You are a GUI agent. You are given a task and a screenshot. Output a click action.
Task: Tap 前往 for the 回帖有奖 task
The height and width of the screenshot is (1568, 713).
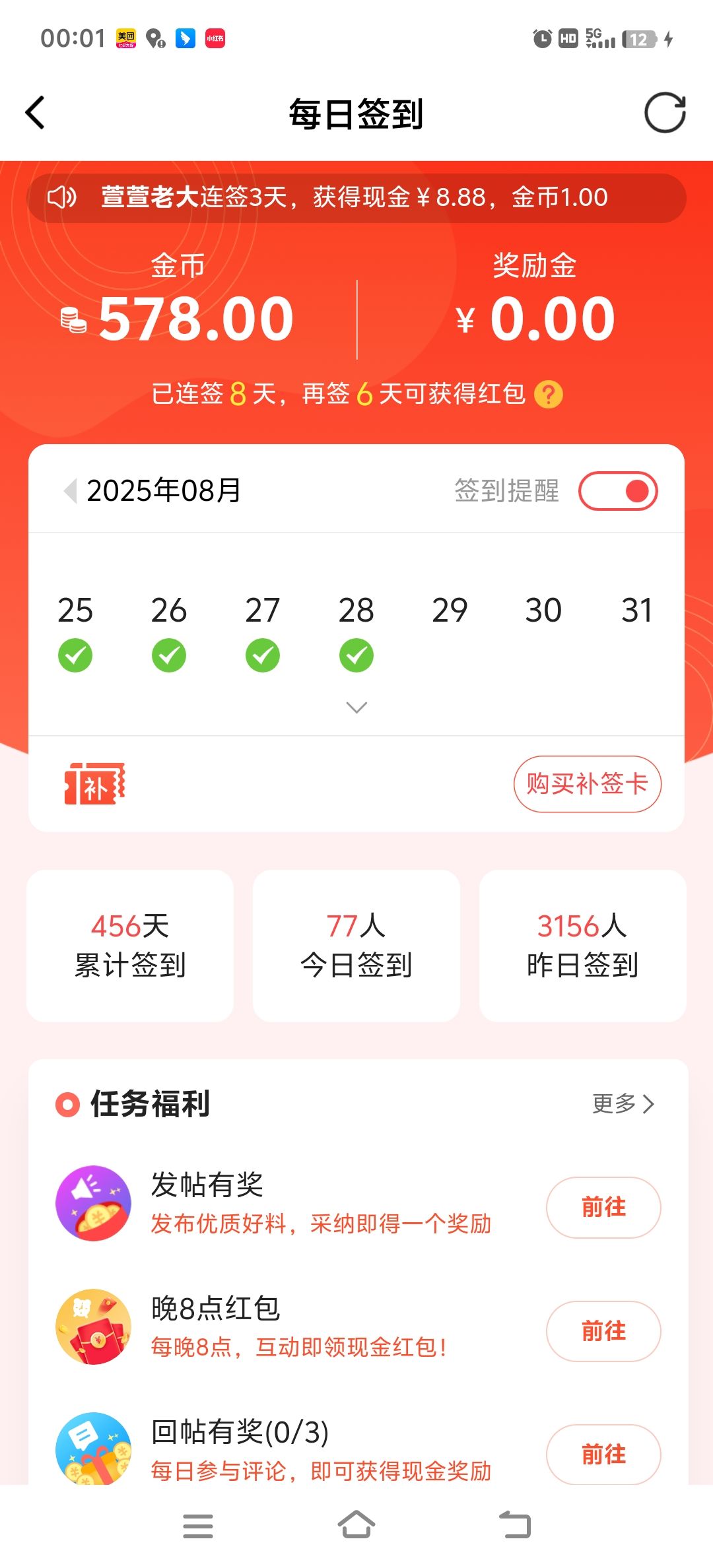603,1454
